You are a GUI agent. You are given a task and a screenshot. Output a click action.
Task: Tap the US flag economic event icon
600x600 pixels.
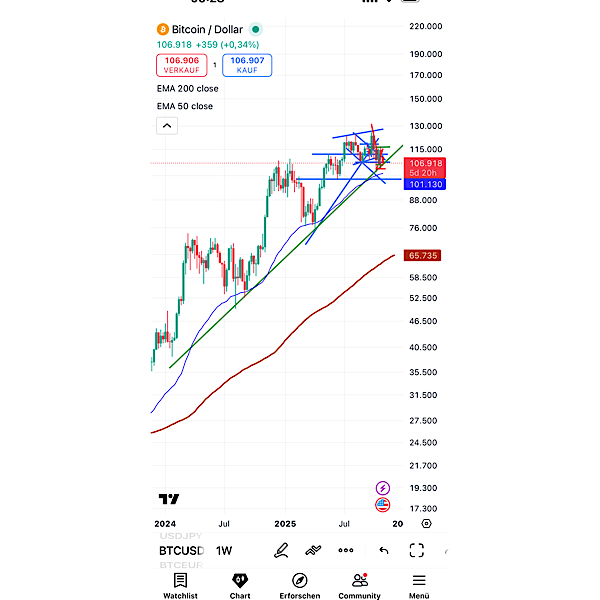pos(382,506)
